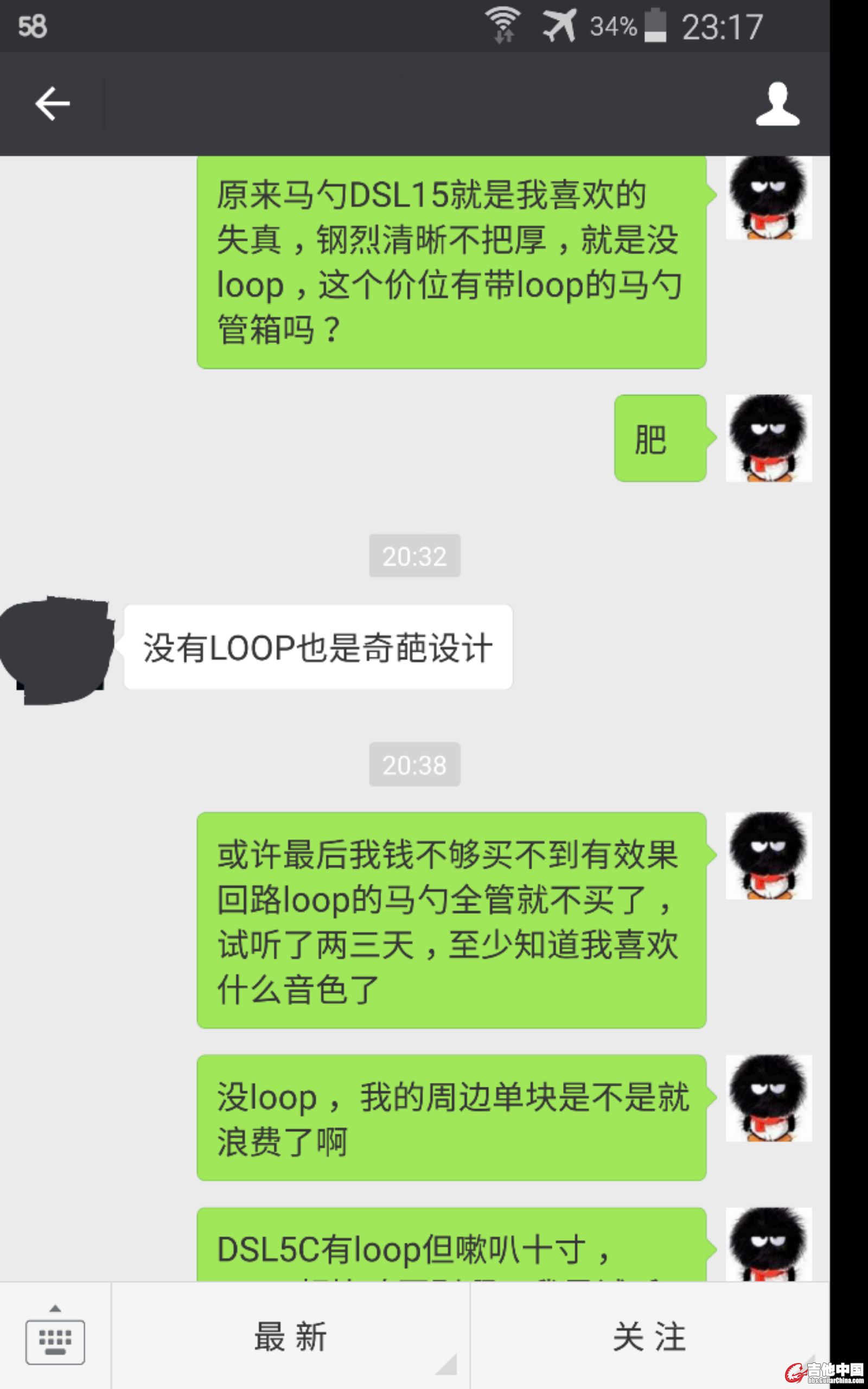This screenshot has height=1389, width=868.
Task: Open the 关注 menu
Action: point(649,1337)
